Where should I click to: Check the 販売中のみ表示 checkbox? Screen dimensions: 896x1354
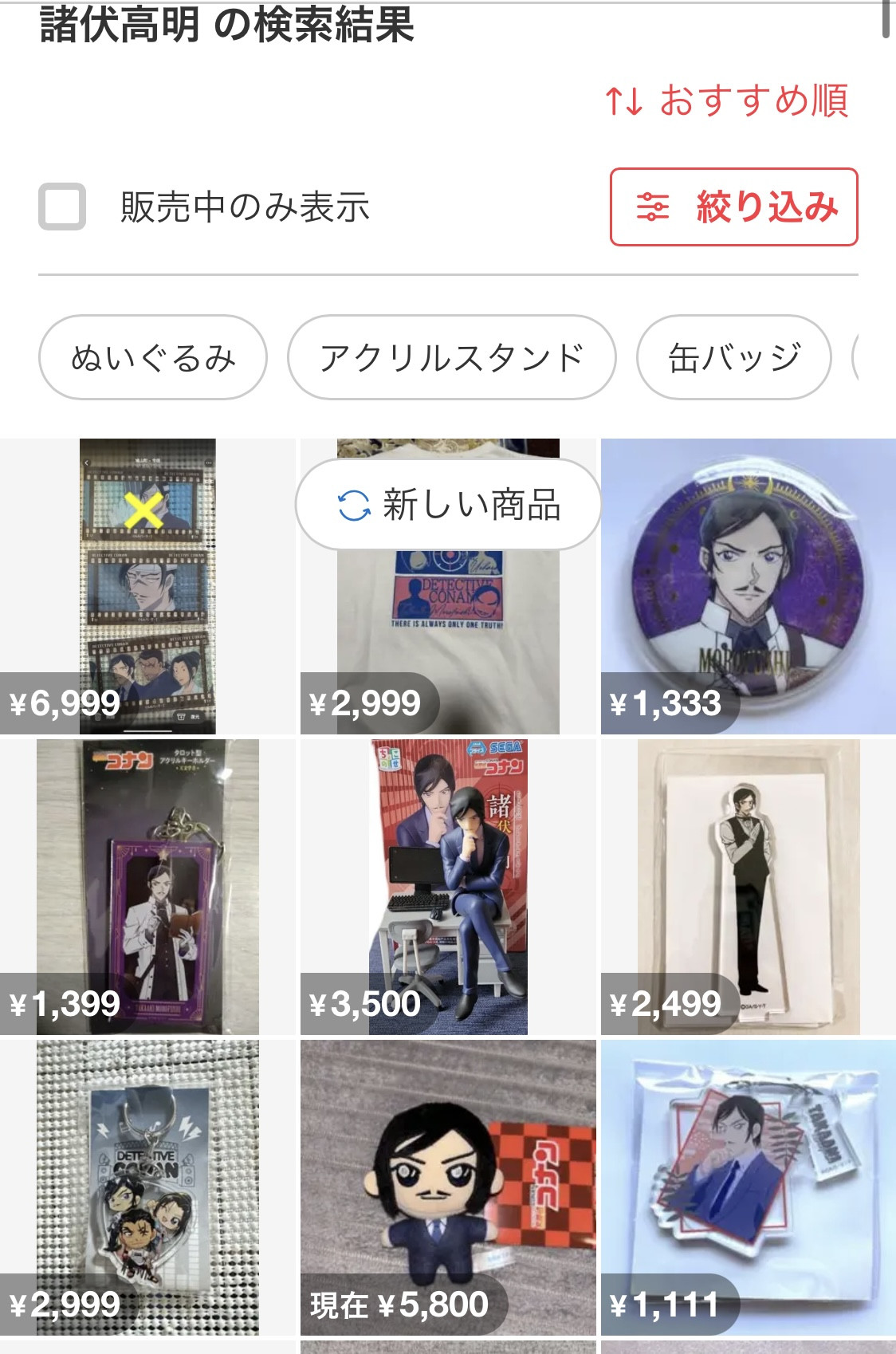coord(62,207)
